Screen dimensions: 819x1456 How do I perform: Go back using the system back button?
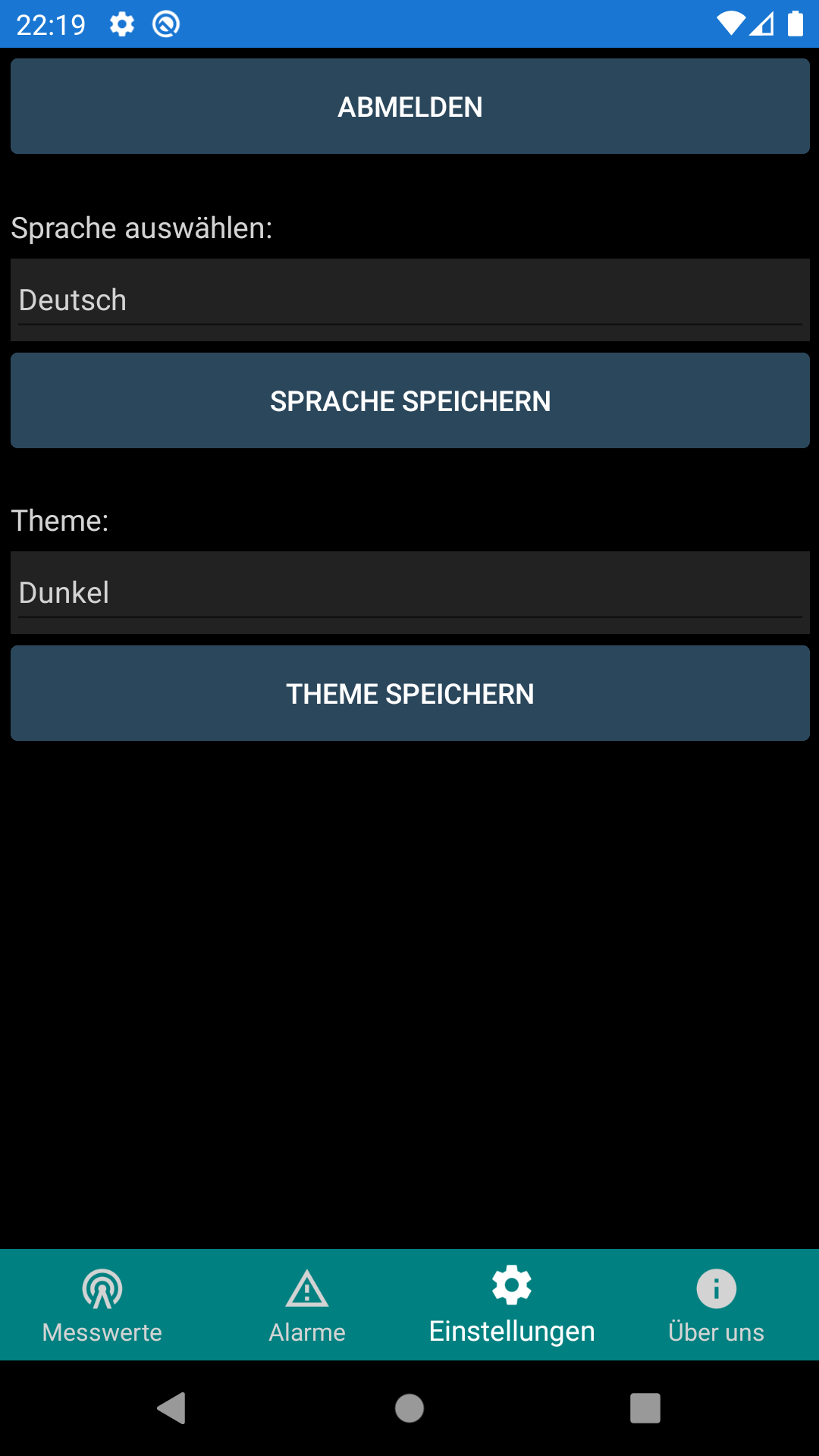tap(171, 1408)
